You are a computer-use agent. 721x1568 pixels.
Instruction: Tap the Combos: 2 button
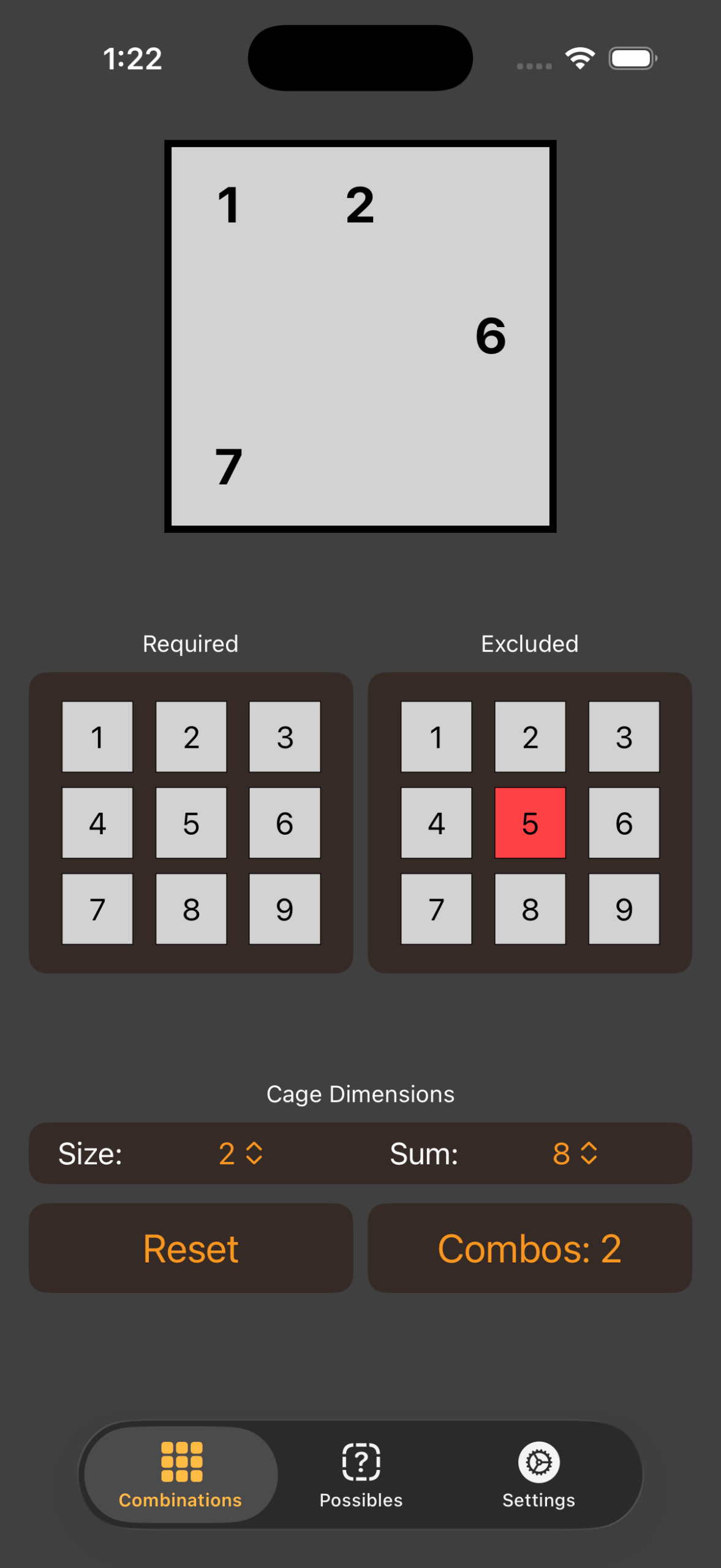[x=529, y=1248]
